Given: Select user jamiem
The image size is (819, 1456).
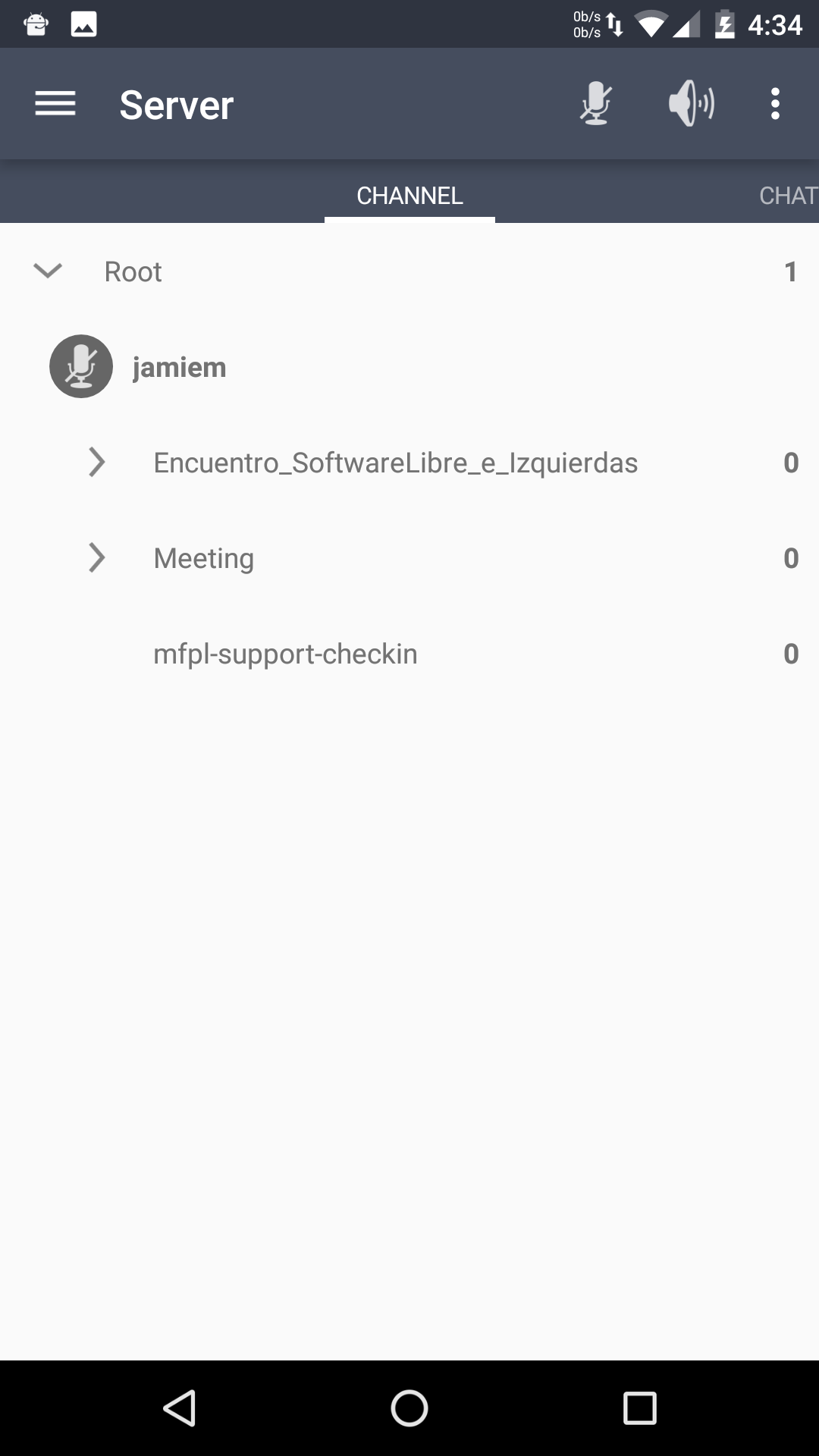Looking at the screenshot, I should pyautogui.click(x=409, y=367).
